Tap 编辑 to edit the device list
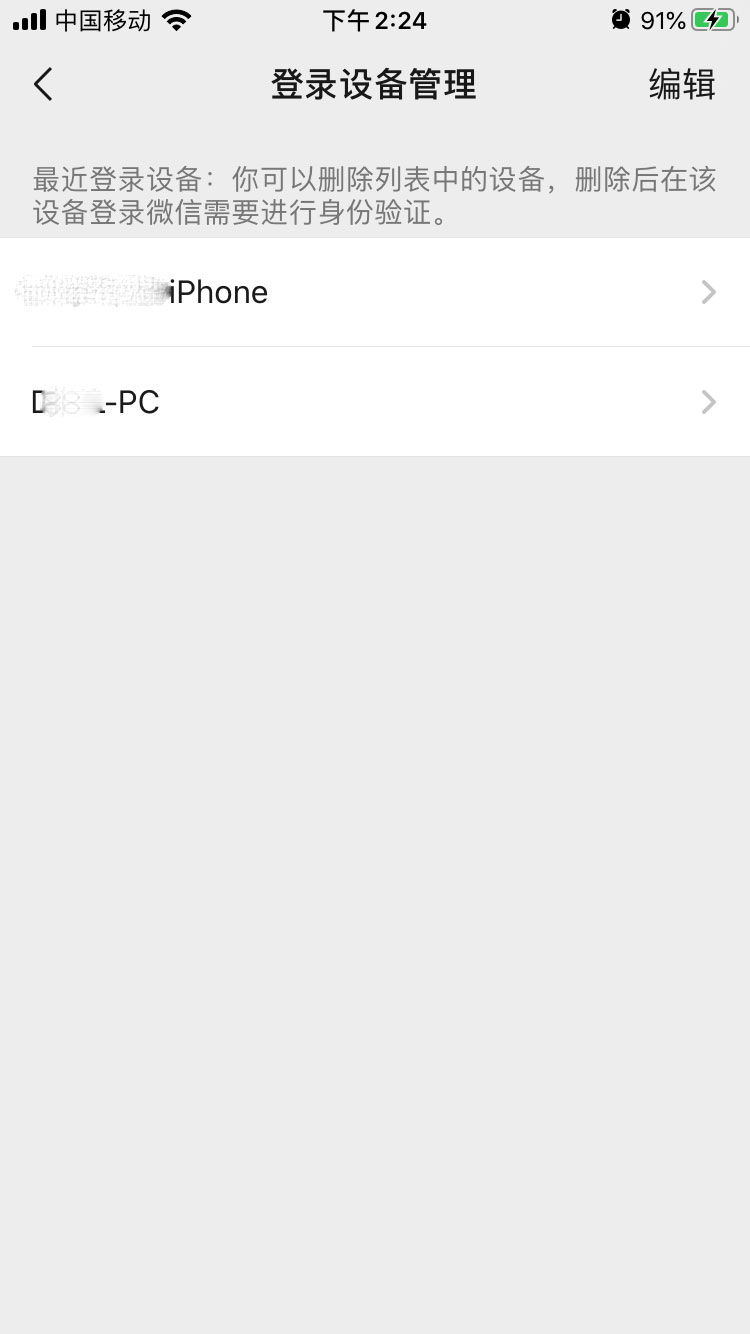Viewport: 750px width, 1334px height. pyautogui.click(x=682, y=85)
